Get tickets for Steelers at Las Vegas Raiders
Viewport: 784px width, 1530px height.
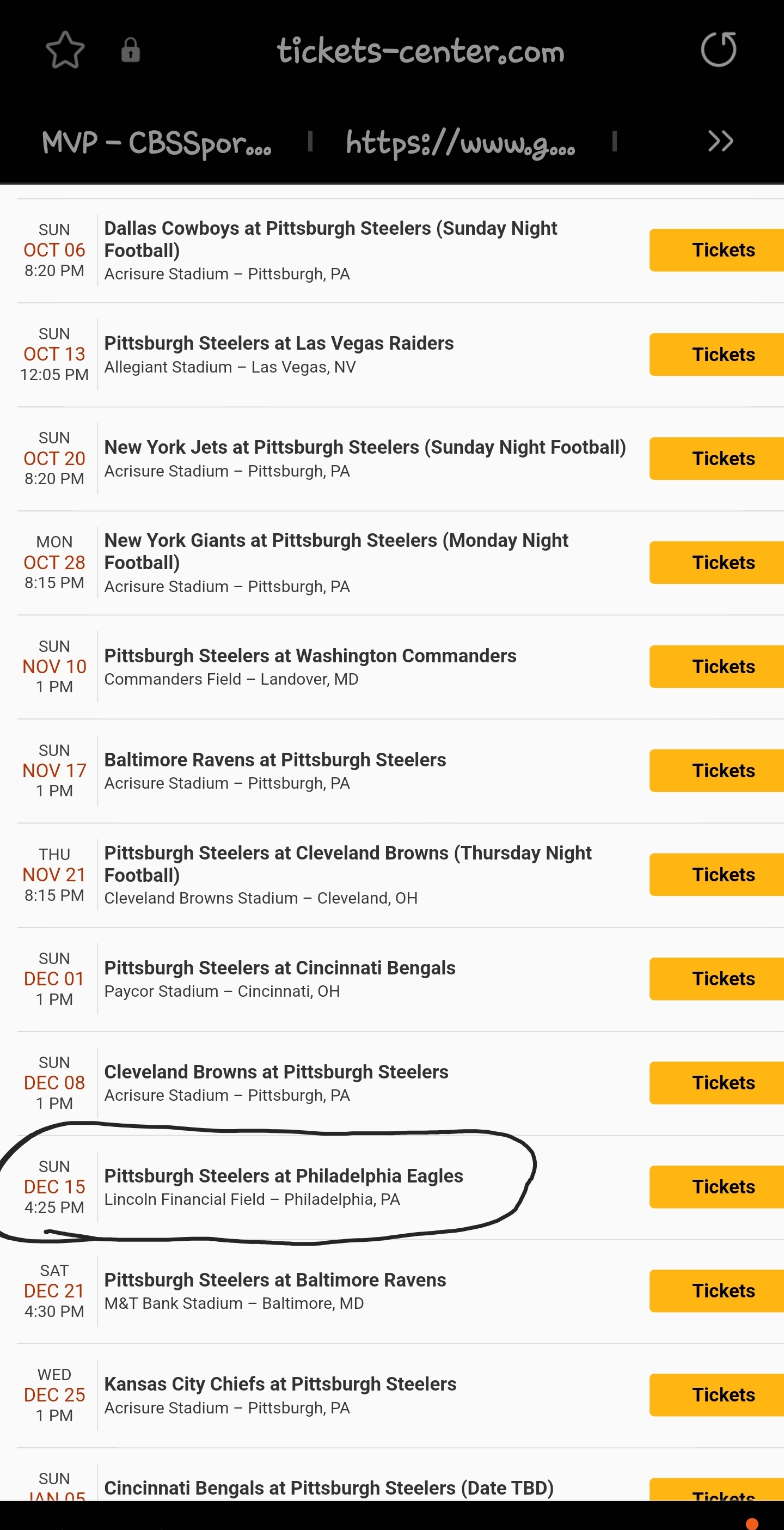(717, 355)
